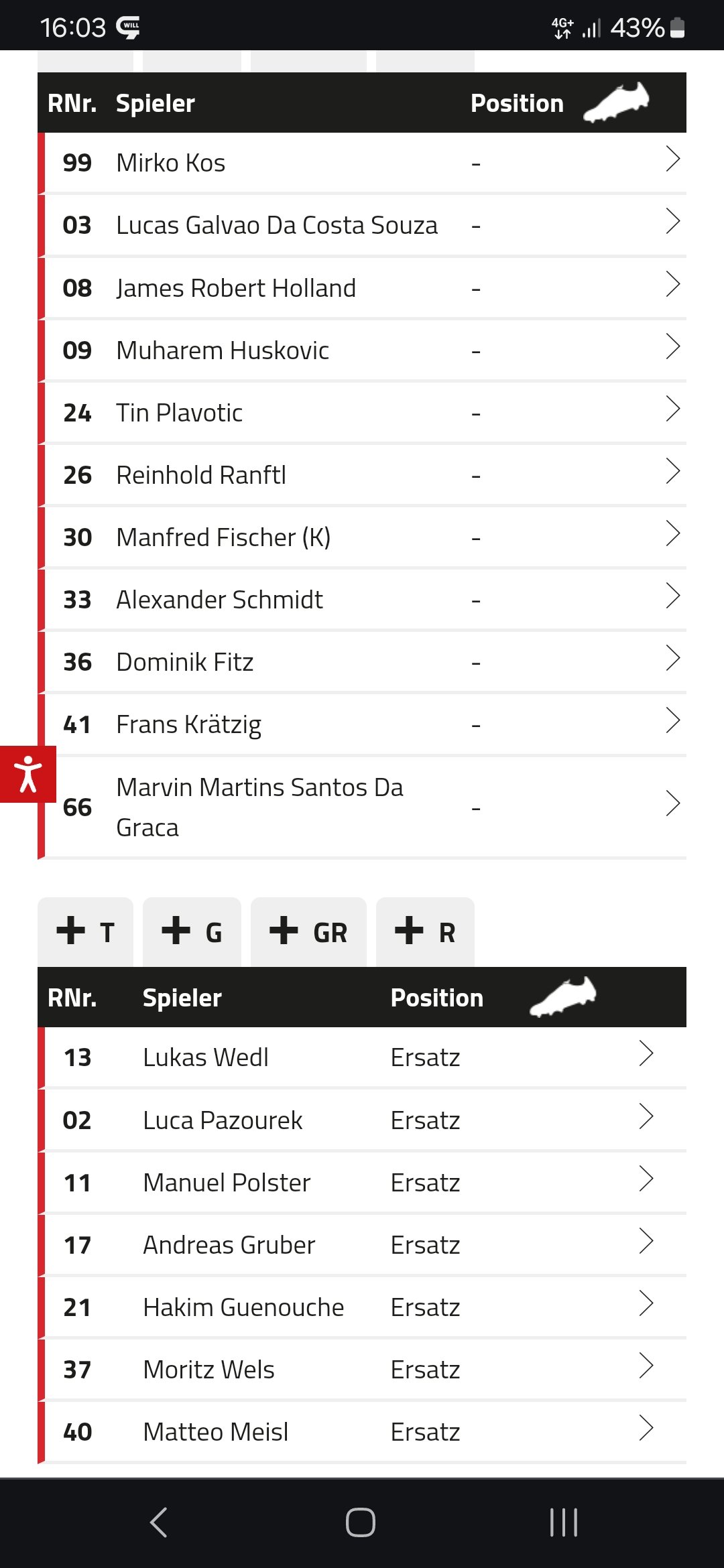Open the accessibility widget button
724x1568 pixels.
point(28,774)
